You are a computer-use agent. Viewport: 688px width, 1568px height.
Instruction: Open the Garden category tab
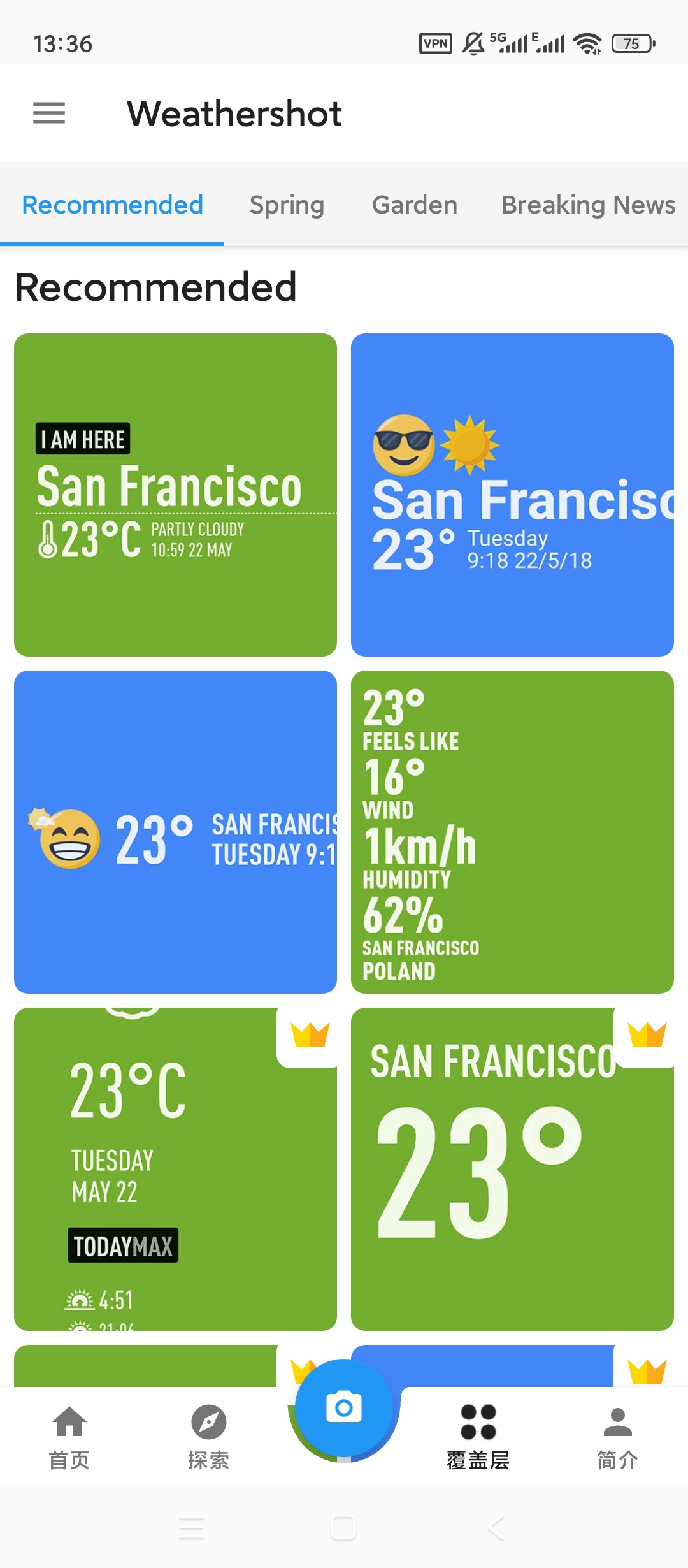(414, 205)
